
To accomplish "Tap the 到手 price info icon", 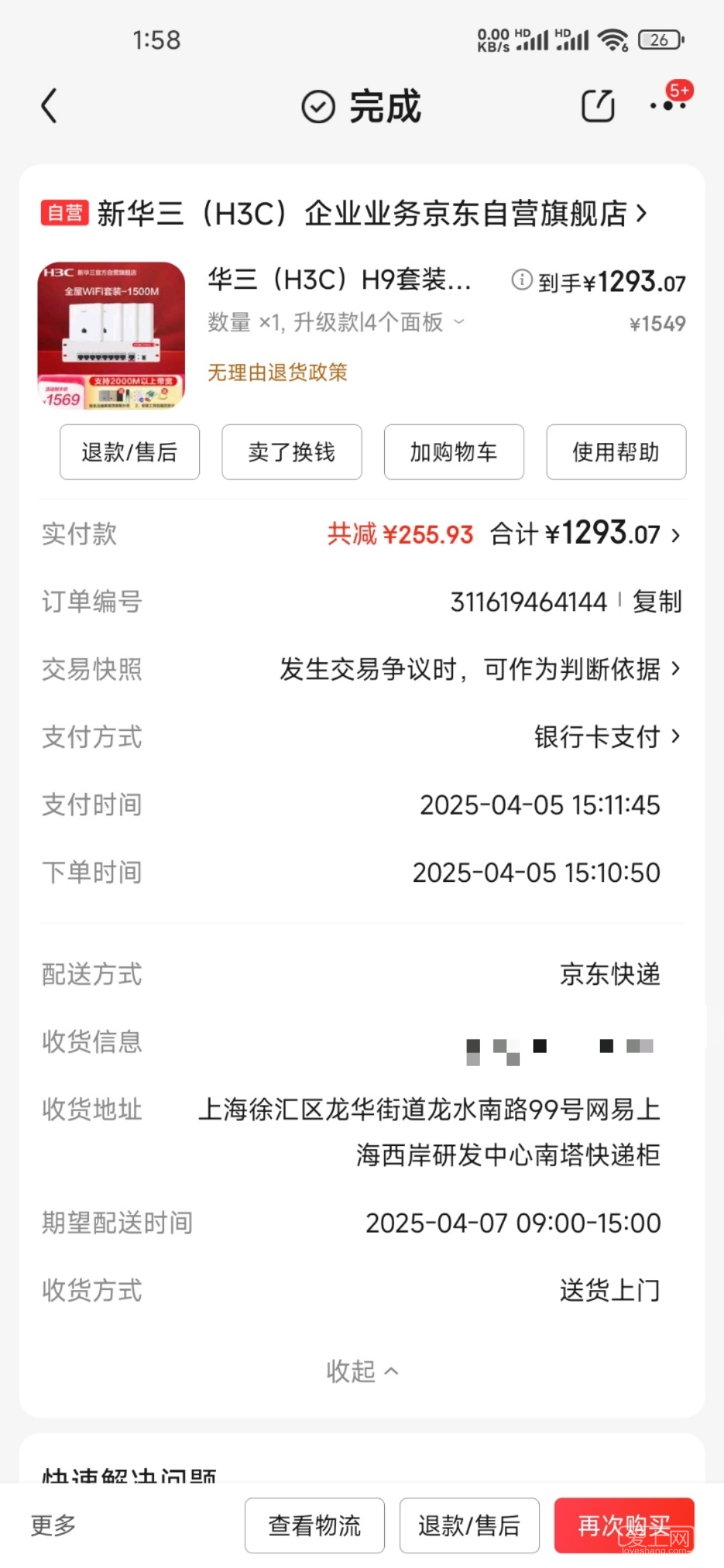I will [522, 280].
